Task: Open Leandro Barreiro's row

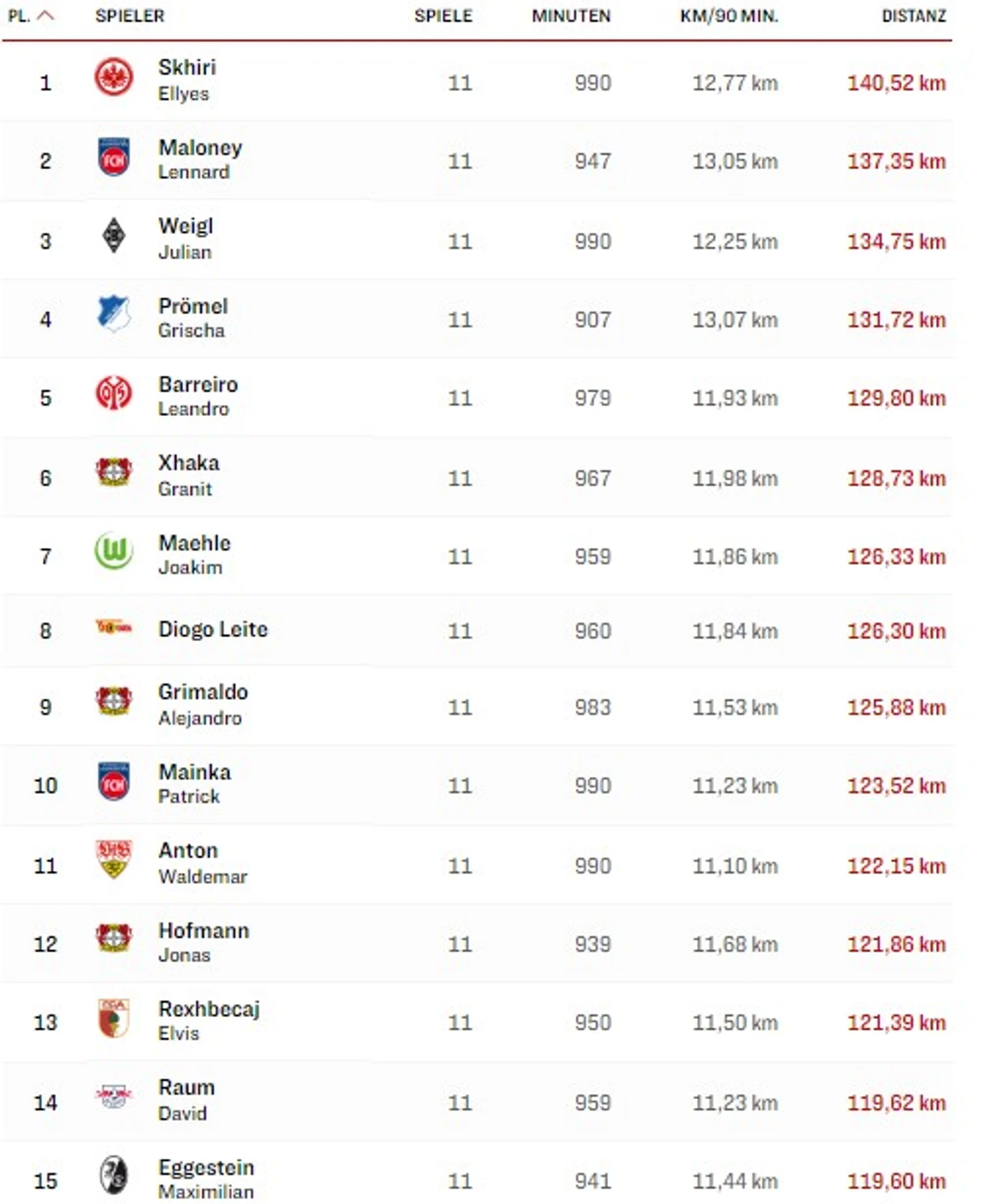Action: pos(198,396)
